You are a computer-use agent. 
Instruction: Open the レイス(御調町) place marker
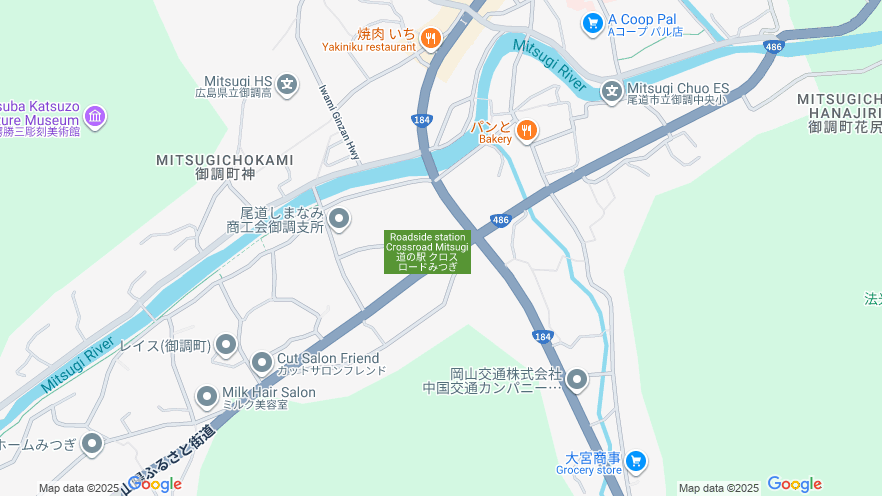tap(226, 346)
